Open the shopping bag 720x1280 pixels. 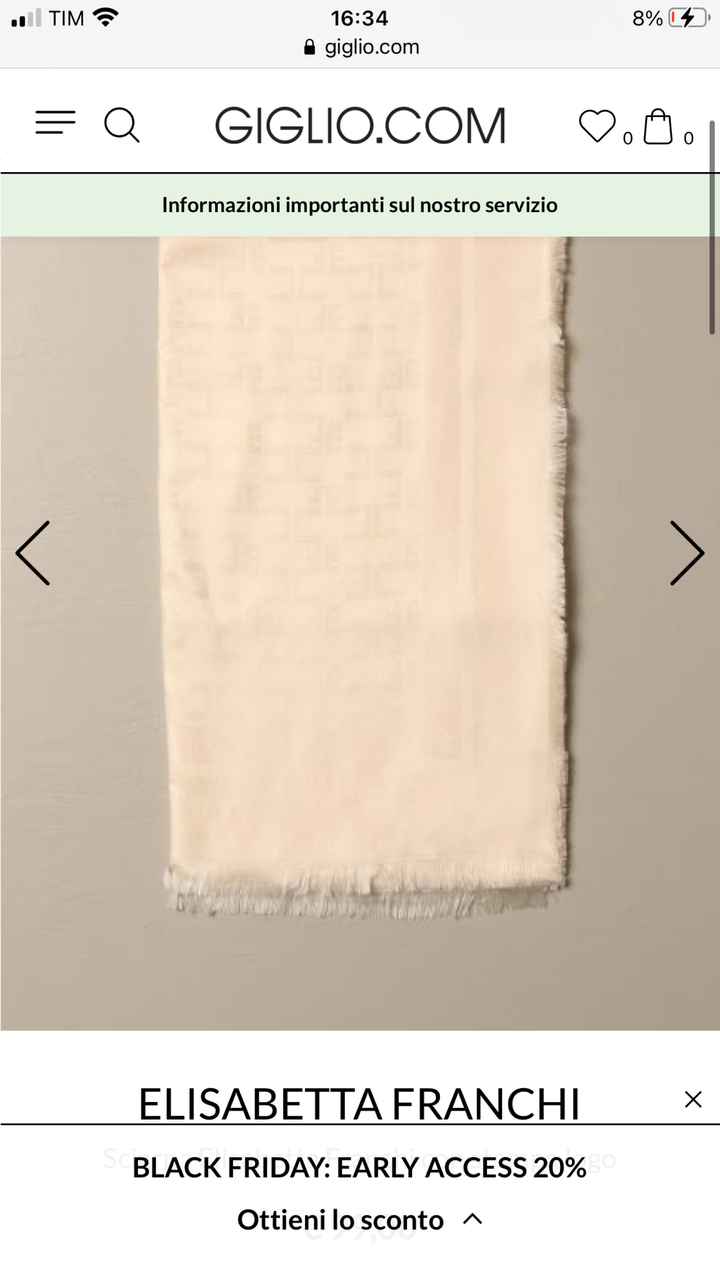(x=658, y=127)
